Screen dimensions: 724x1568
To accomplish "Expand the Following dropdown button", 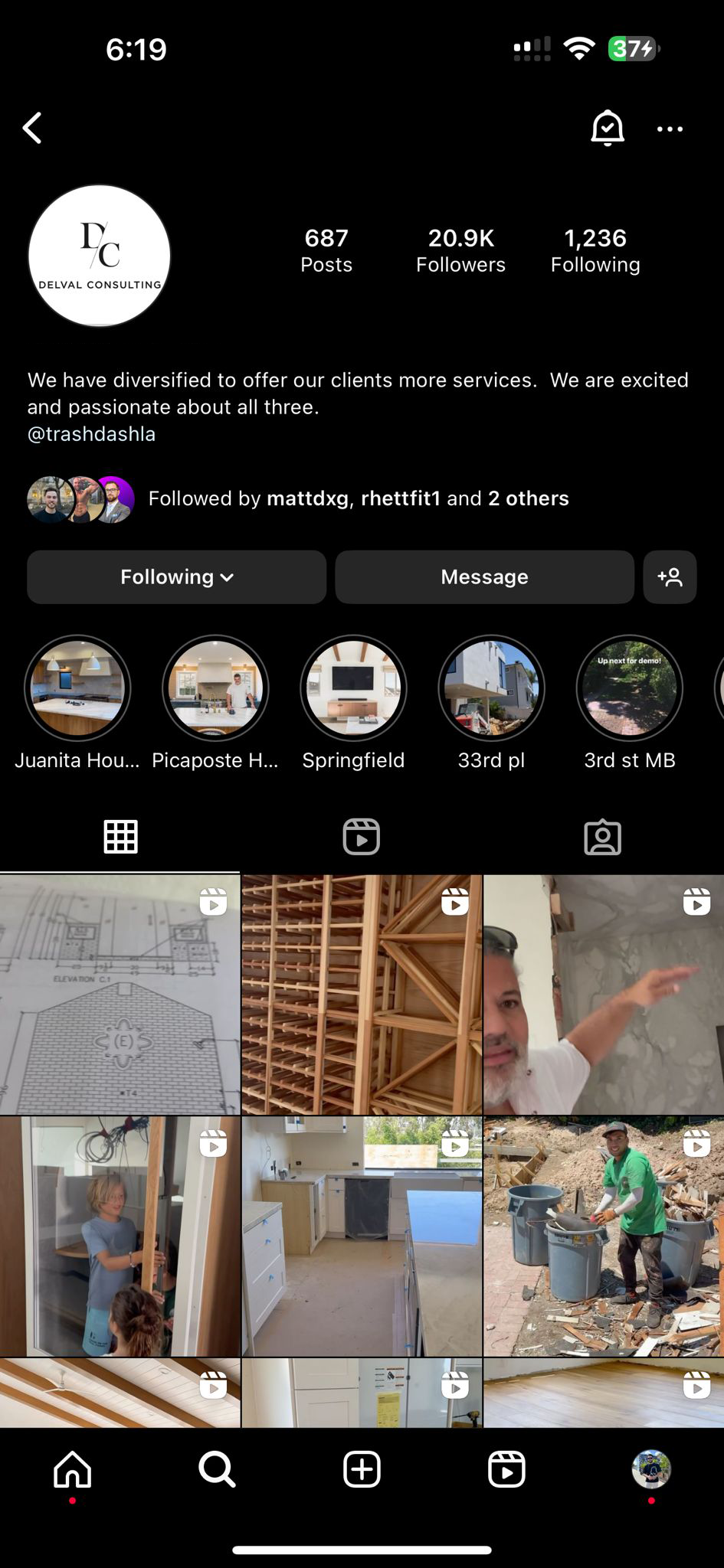I will pyautogui.click(x=176, y=577).
